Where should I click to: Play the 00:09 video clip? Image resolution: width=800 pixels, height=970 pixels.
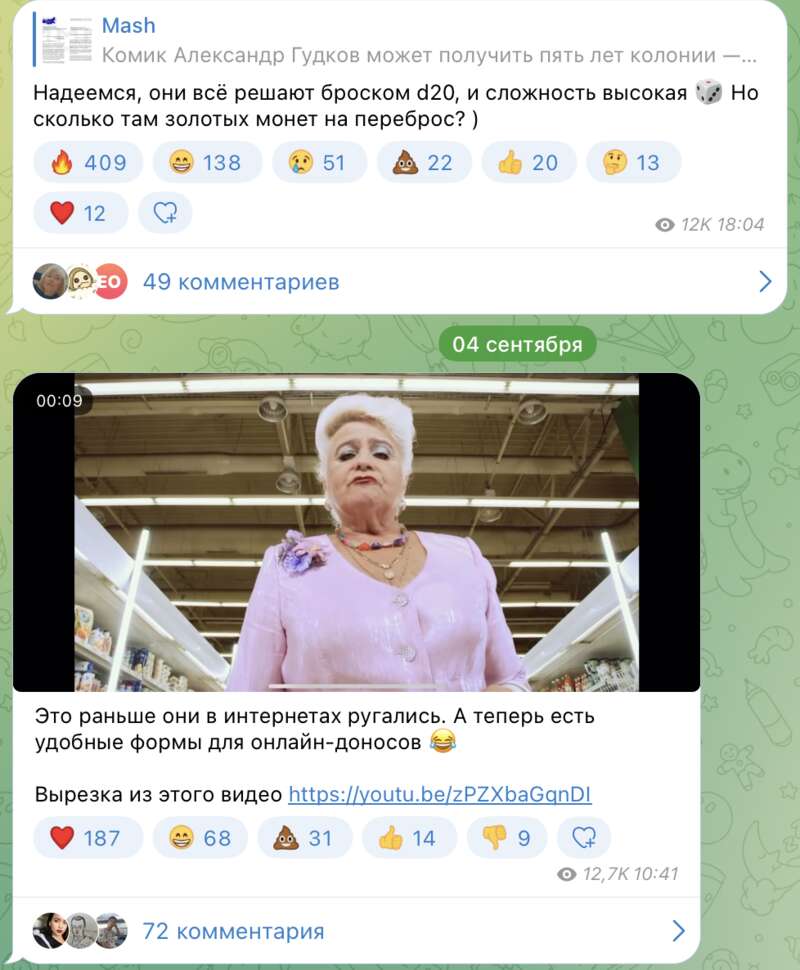pyautogui.click(x=356, y=532)
